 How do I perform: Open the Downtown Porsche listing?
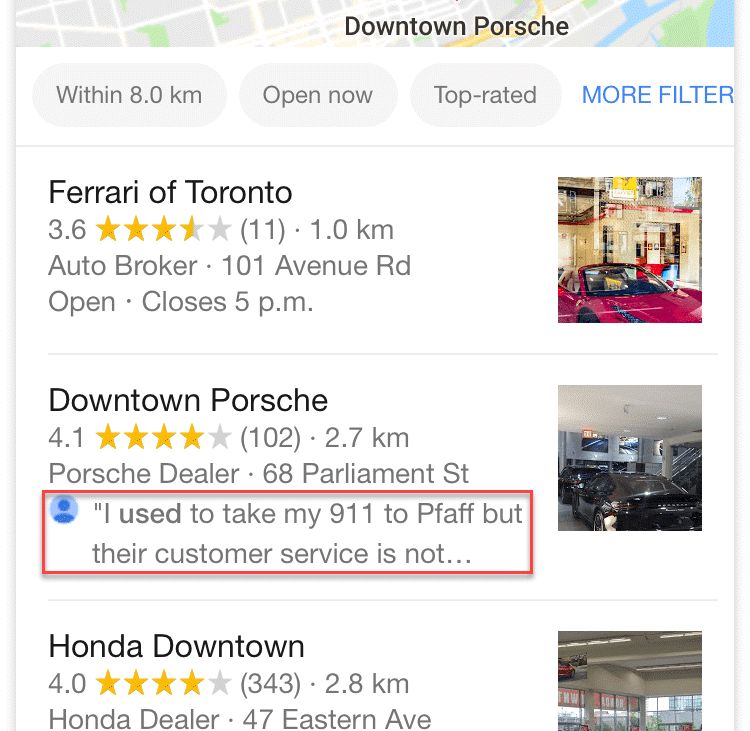coord(188,400)
